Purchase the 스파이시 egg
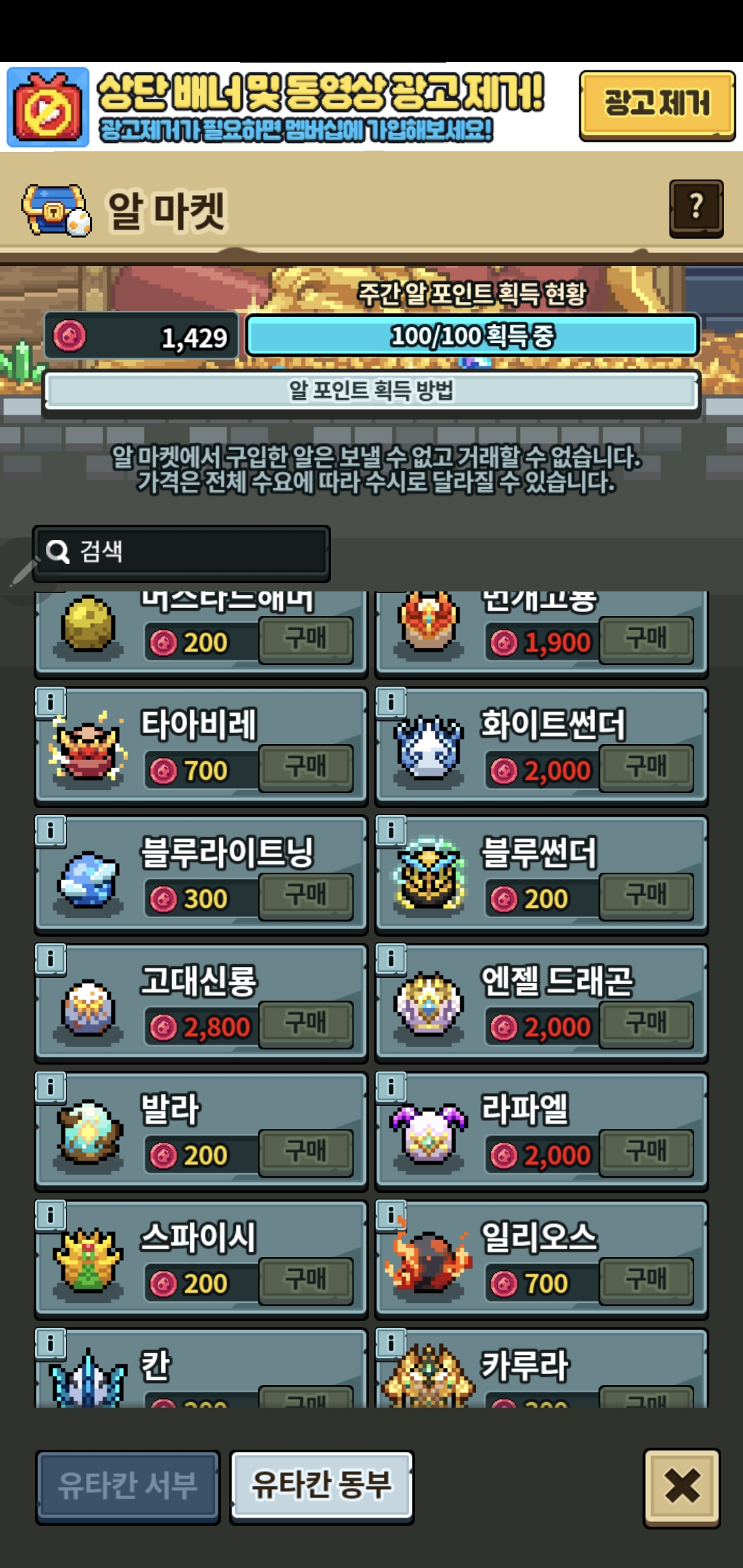743x1568 pixels. pyautogui.click(x=306, y=1281)
